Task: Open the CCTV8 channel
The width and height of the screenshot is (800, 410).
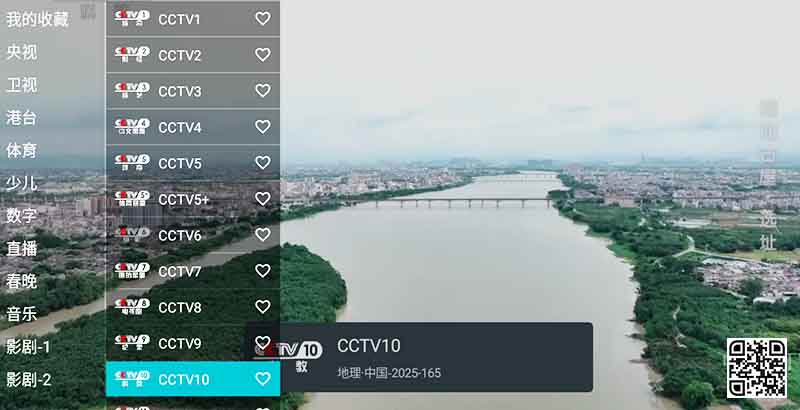Action: [x=180, y=307]
